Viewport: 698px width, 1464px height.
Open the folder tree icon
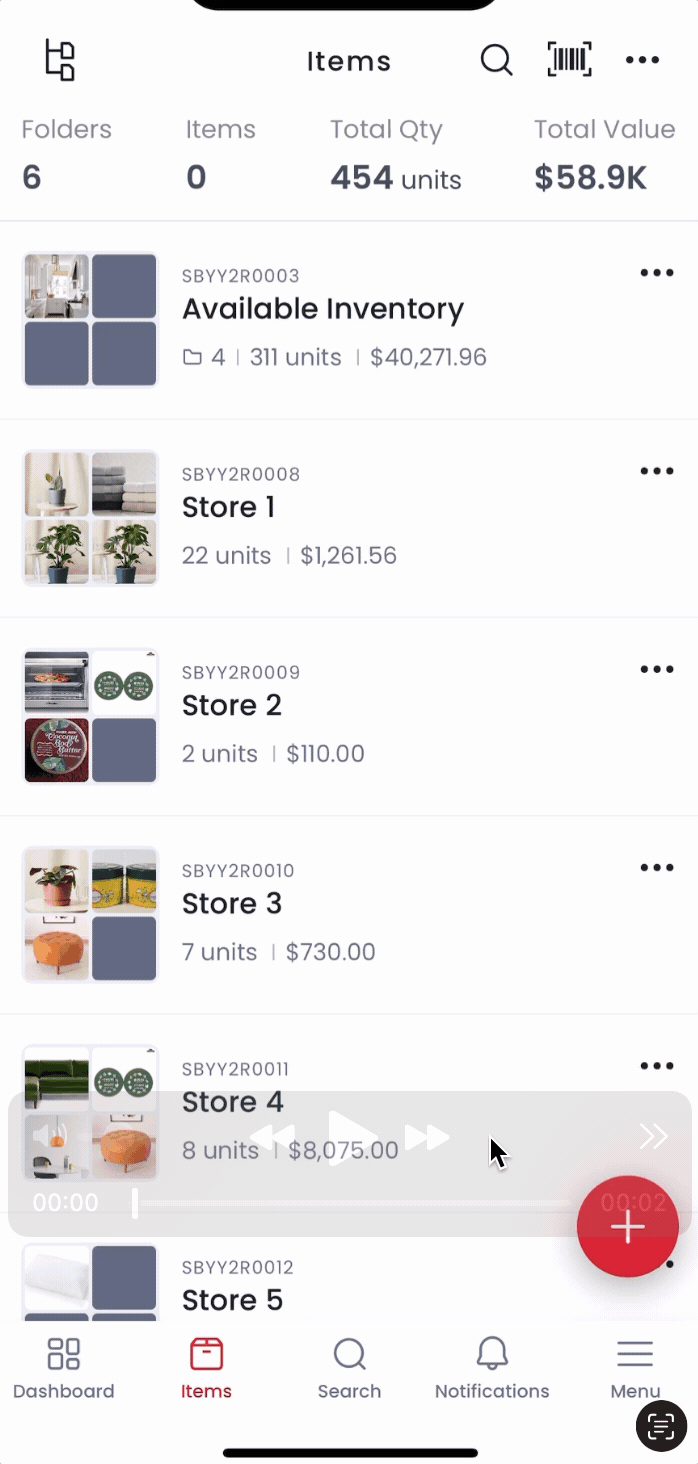[61, 60]
